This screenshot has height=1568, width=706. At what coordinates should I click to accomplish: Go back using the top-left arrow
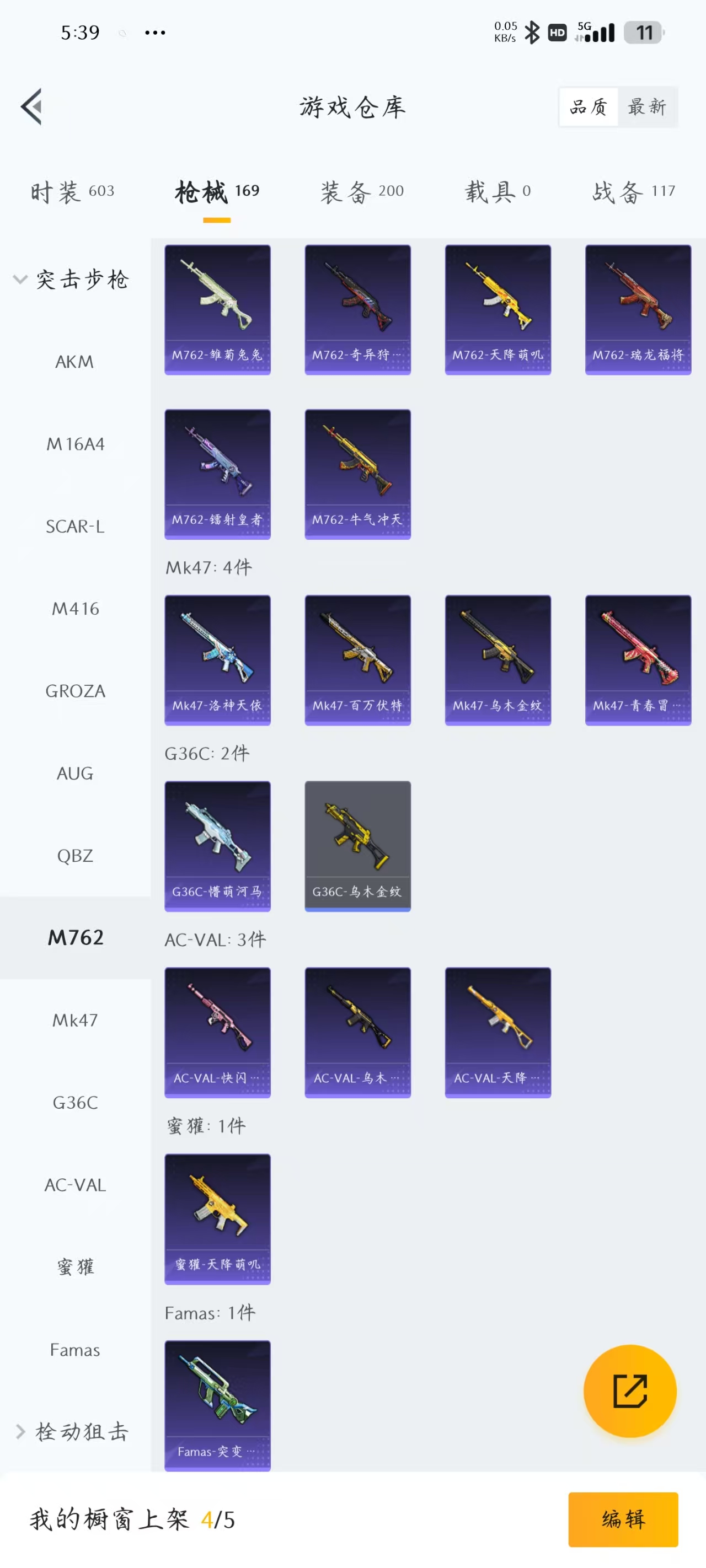tap(31, 106)
